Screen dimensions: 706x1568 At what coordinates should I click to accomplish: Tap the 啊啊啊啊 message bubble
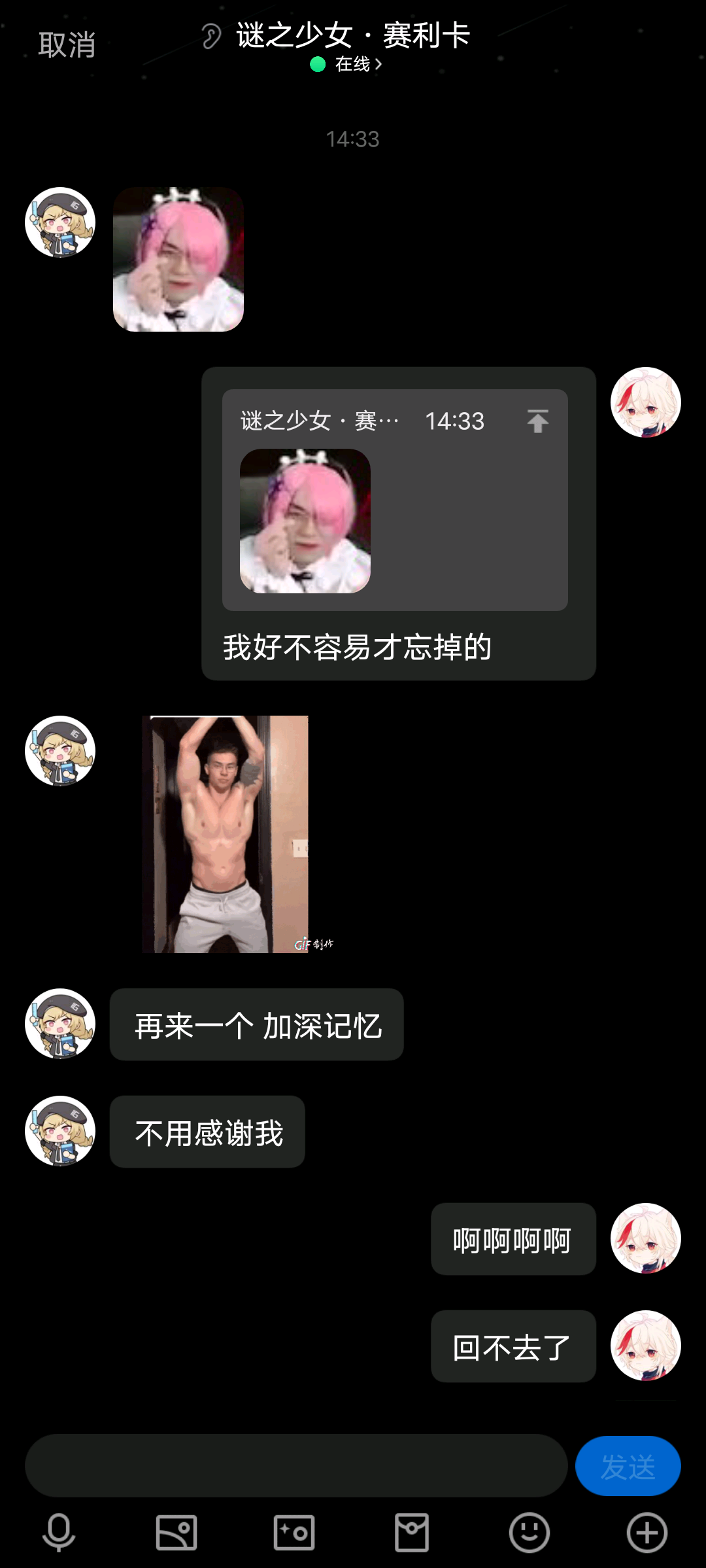click(x=513, y=1240)
